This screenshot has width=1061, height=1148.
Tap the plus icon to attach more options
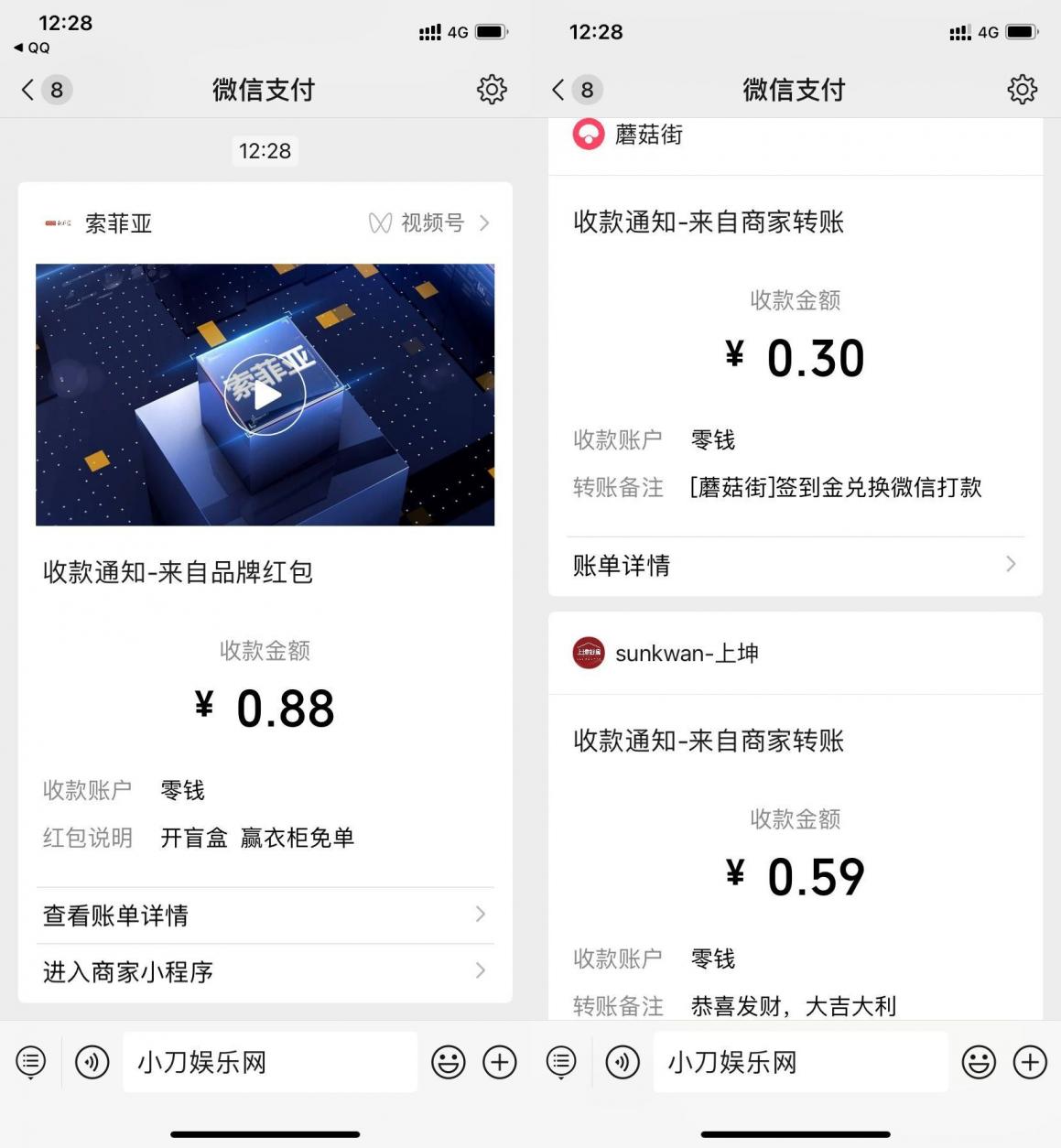click(499, 1062)
